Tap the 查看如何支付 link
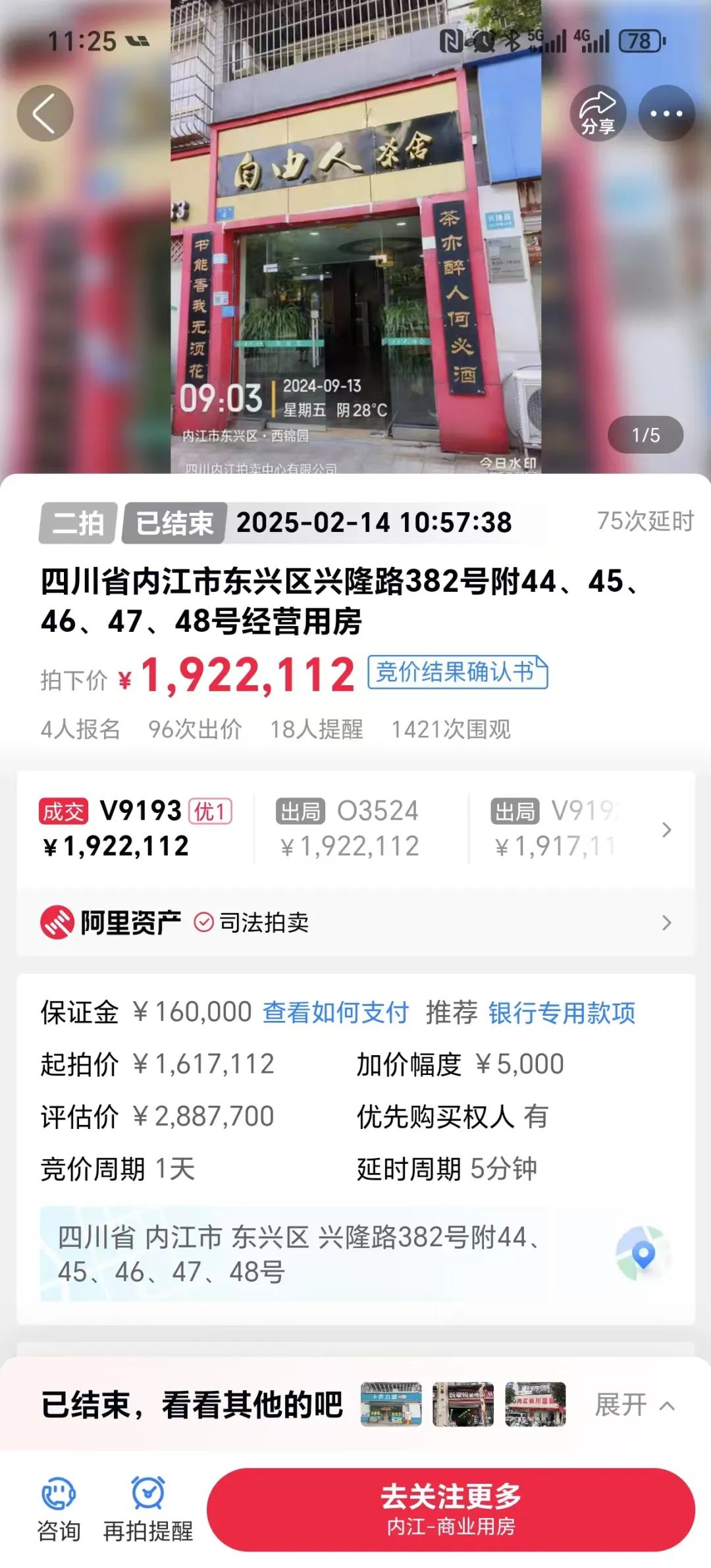 (335, 1012)
